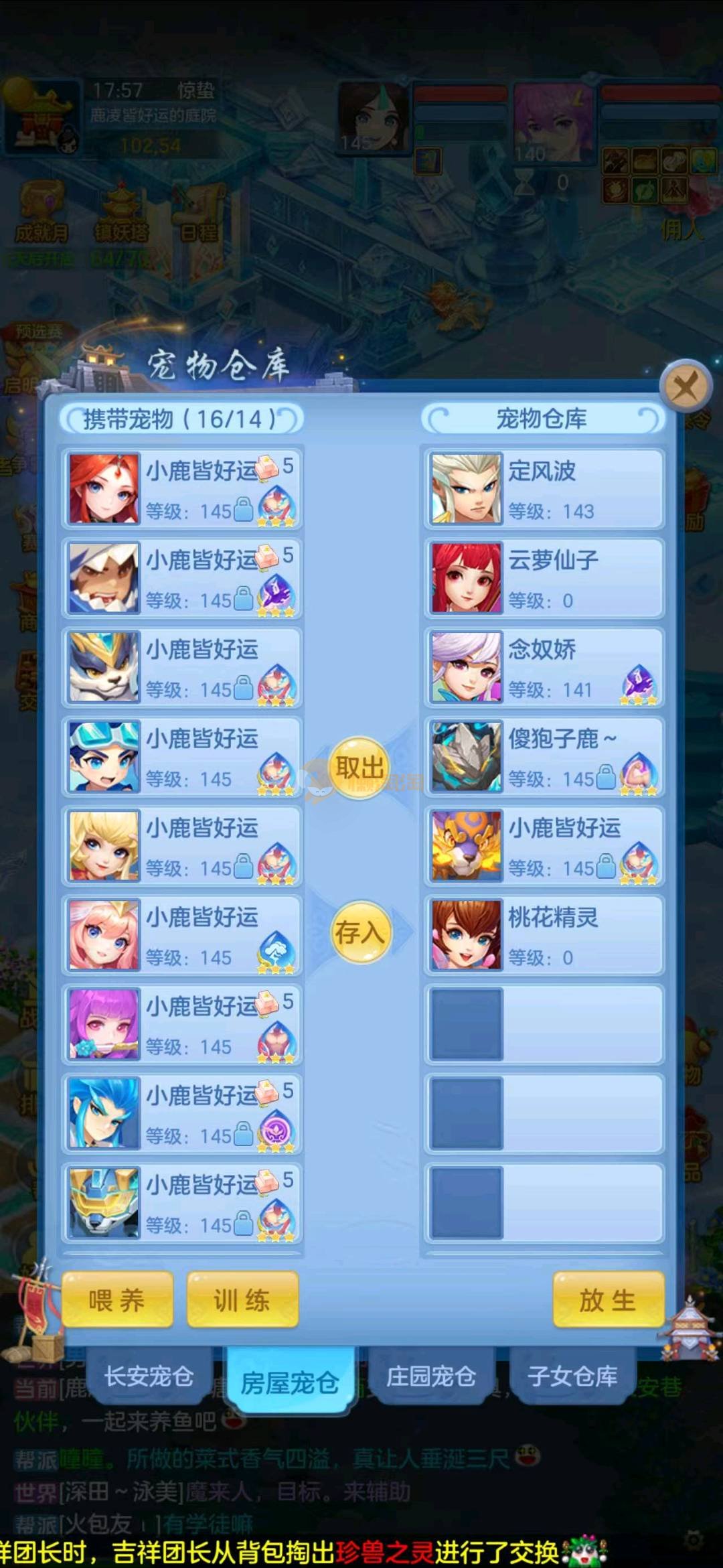723x1568 pixels.
Task: Select warehouse pet 傻狍子鹿~
Action: coord(544,757)
